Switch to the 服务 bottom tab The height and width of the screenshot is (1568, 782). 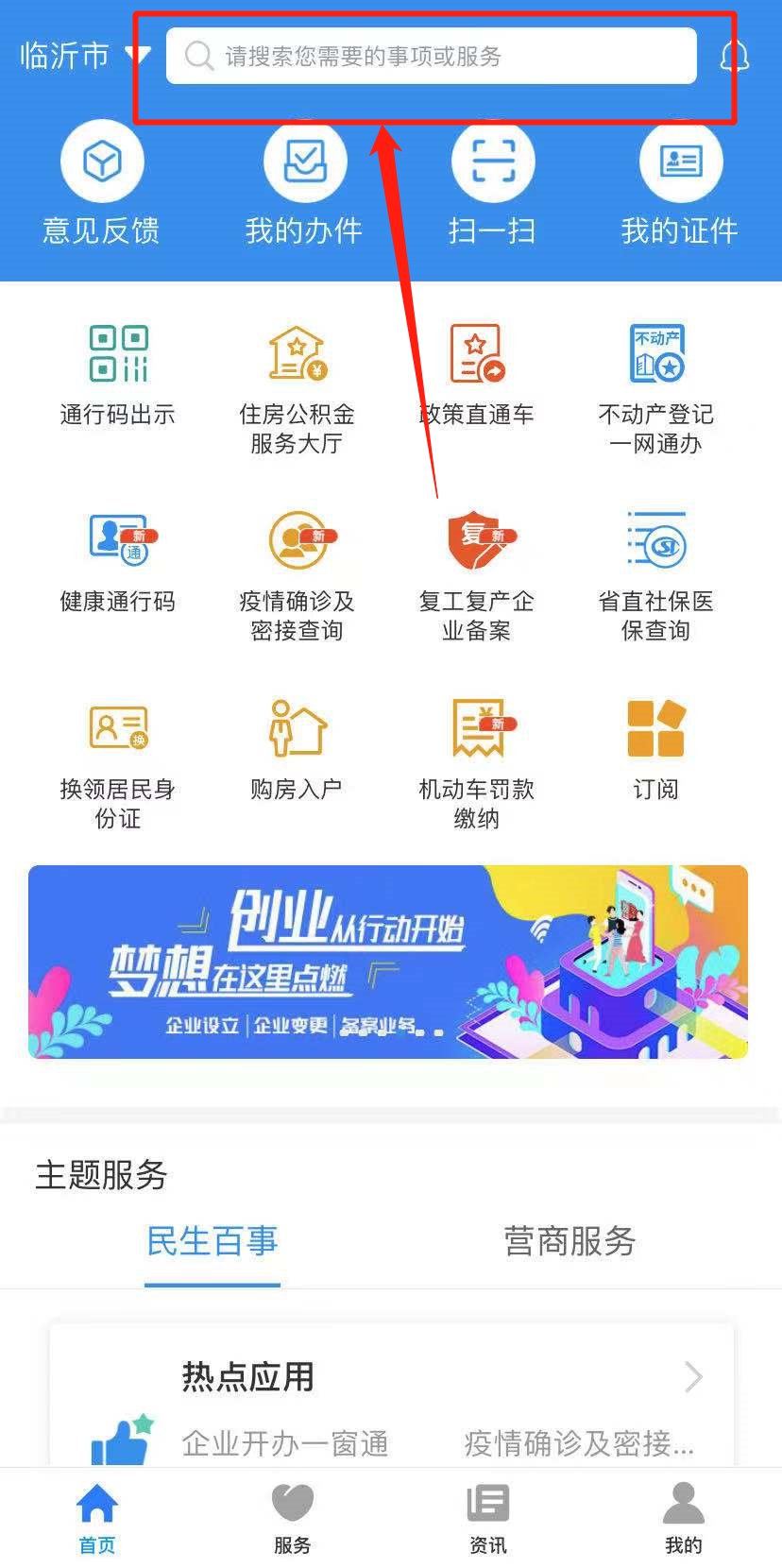point(293,1517)
